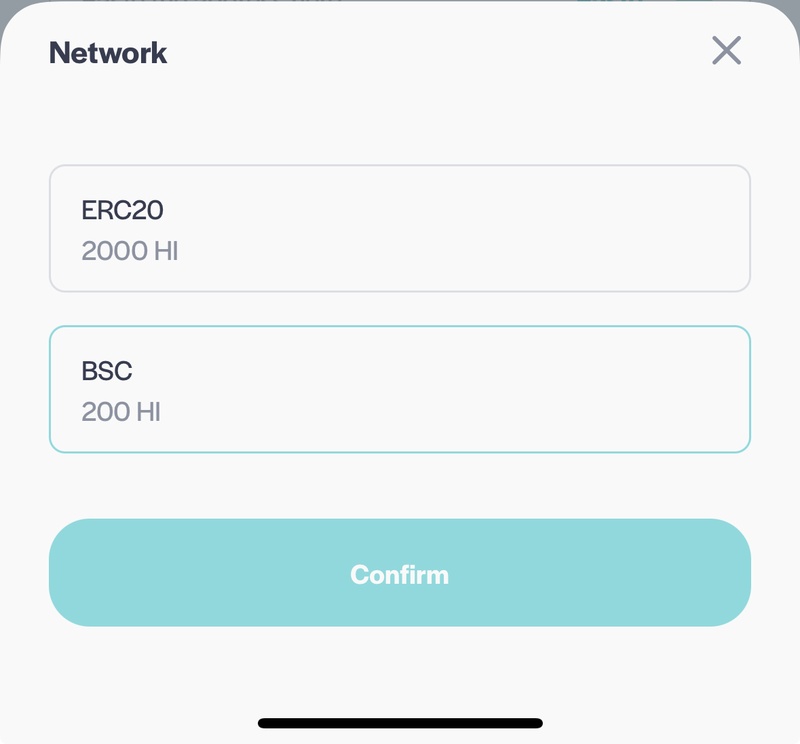800x744 pixels.
Task: Select the ERC20 network option
Action: click(399, 229)
